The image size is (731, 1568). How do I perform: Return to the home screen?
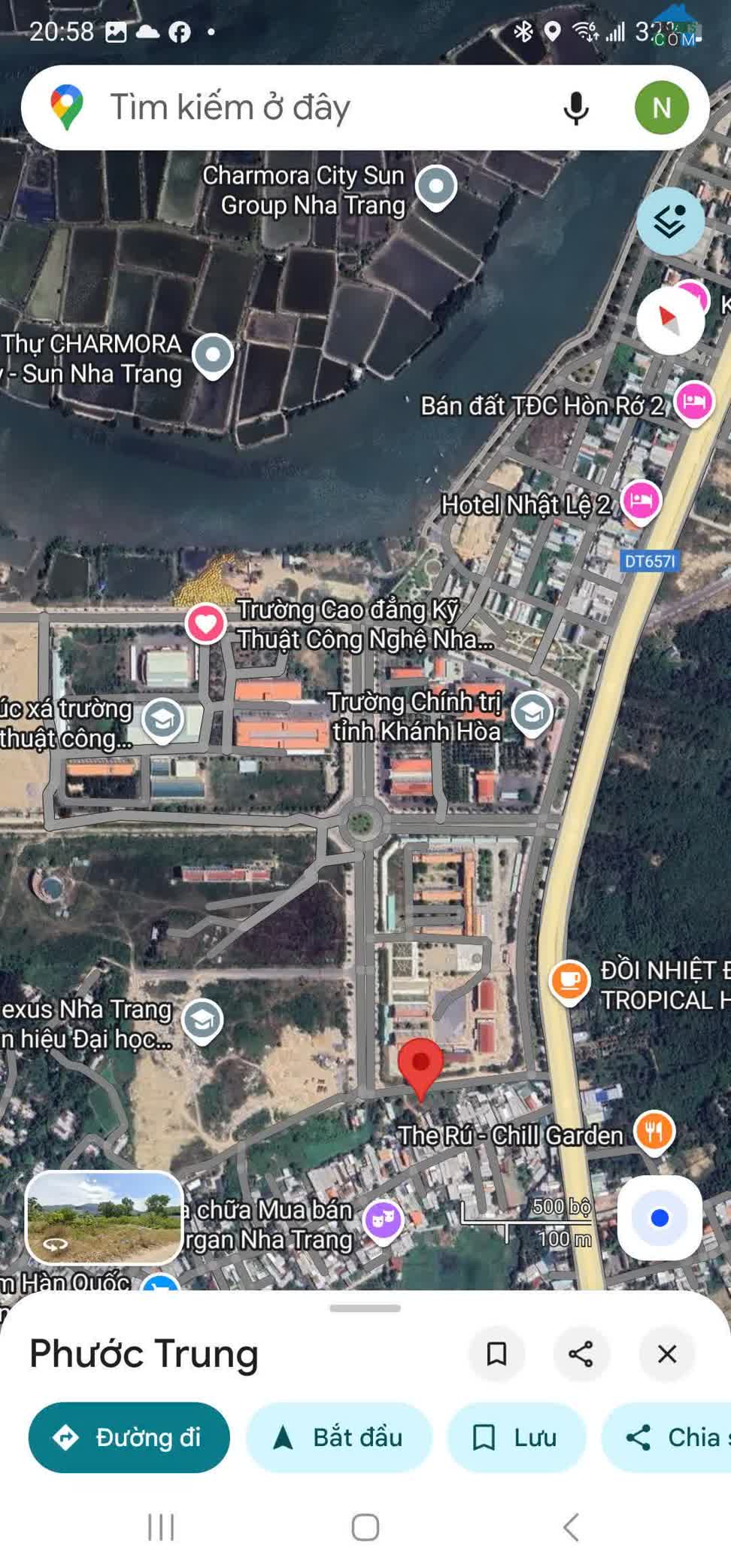coord(365,1527)
